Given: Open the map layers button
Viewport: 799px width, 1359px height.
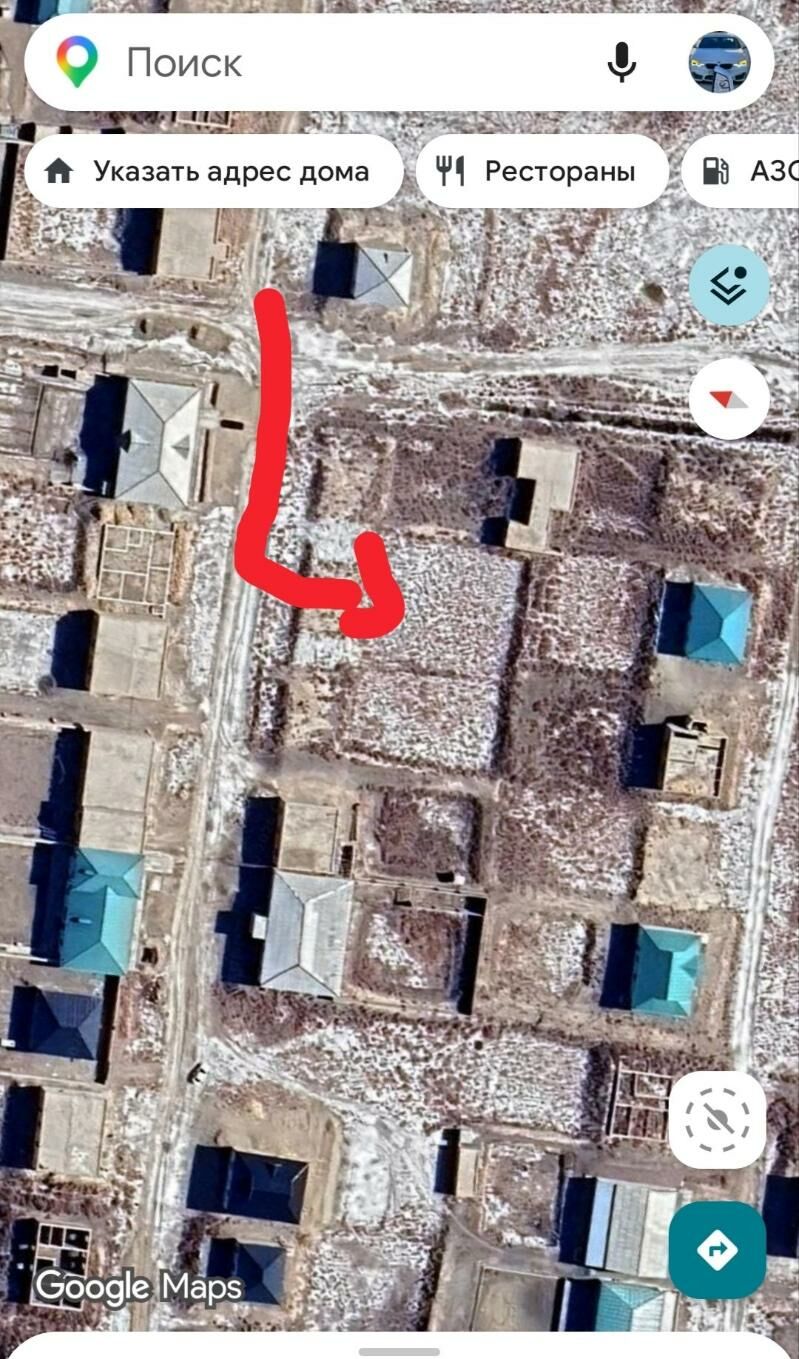Looking at the screenshot, I should [x=729, y=285].
